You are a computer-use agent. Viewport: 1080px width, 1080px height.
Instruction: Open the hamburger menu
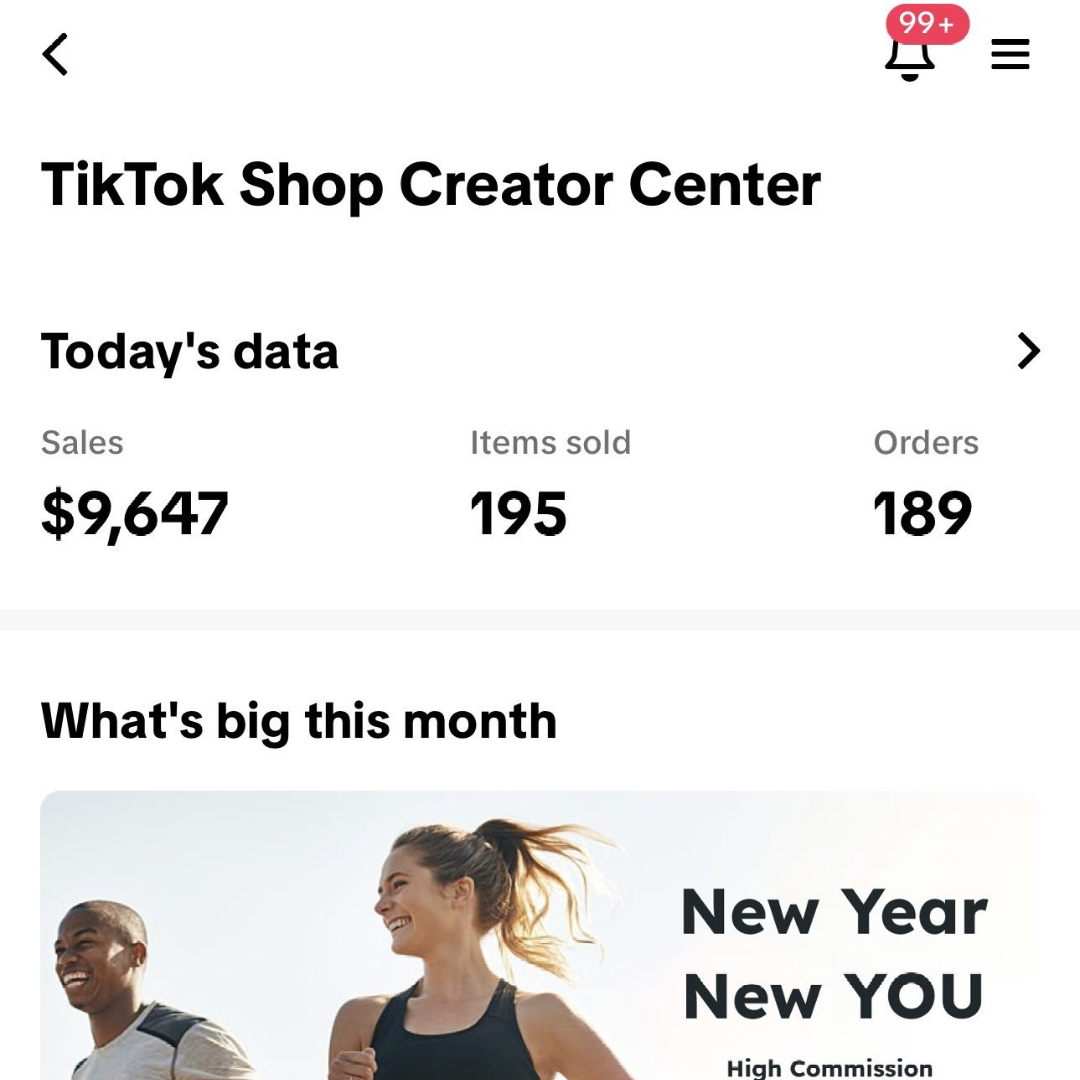(1010, 54)
